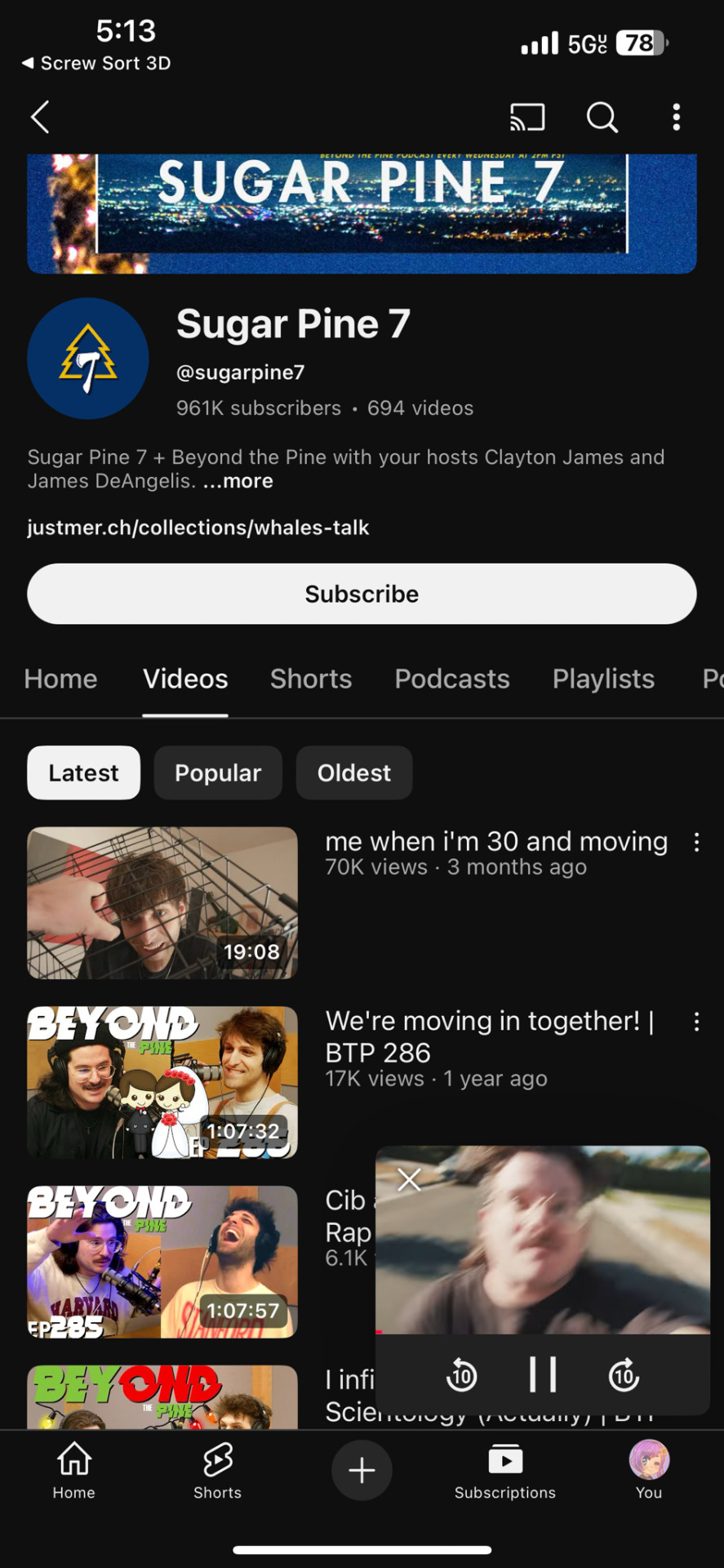This screenshot has height=1568, width=724.
Task: Open the Podcasts tab
Action: 452,679
